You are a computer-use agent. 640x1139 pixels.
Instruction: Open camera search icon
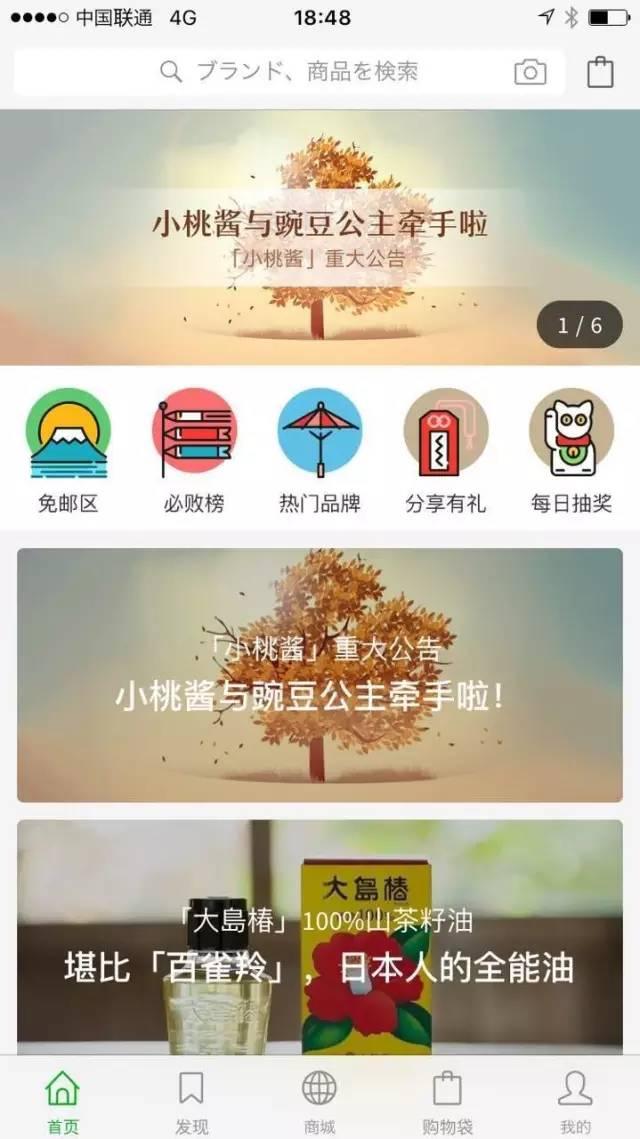(x=530, y=72)
